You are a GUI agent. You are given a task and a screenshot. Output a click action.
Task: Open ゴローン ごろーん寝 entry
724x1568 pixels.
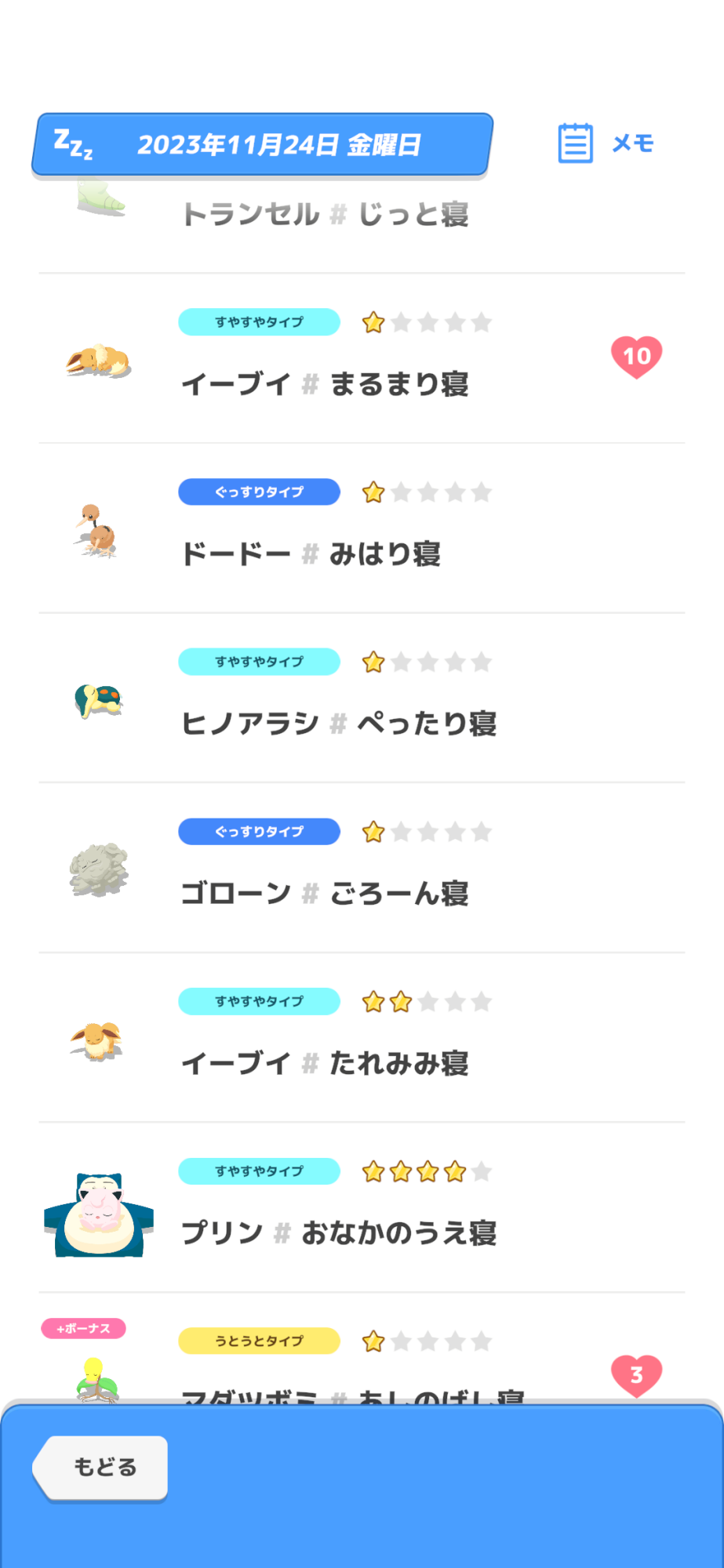coord(361,869)
